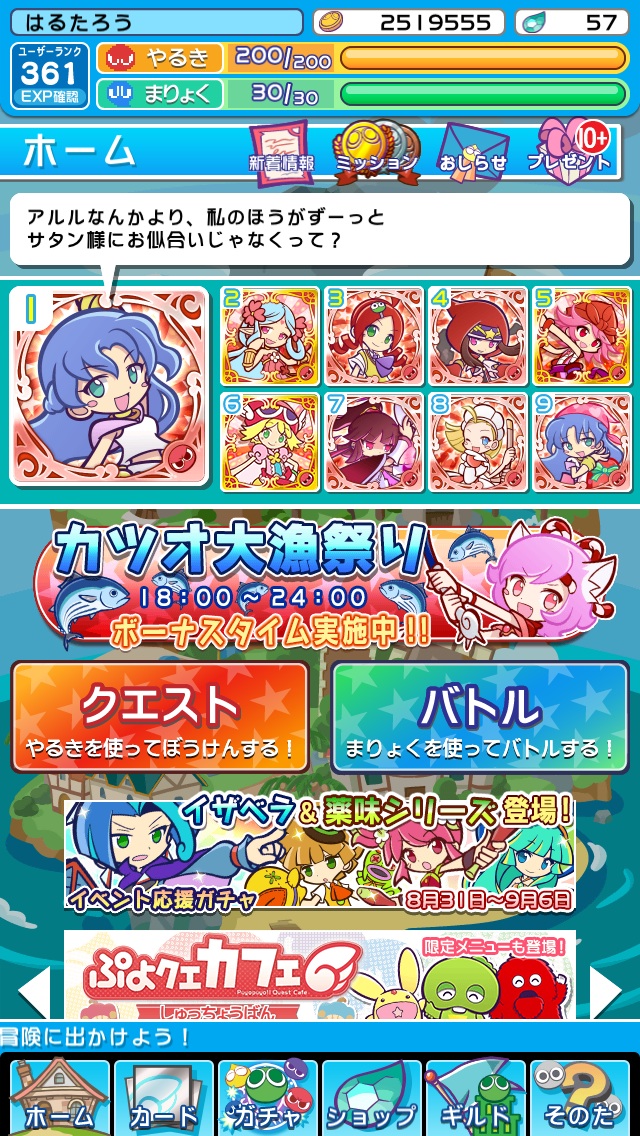Image resolution: width=640 pixels, height=1136 pixels.
Task: Show the next banner with right arrow
Action: pyautogui.click(x=606, y=992)
